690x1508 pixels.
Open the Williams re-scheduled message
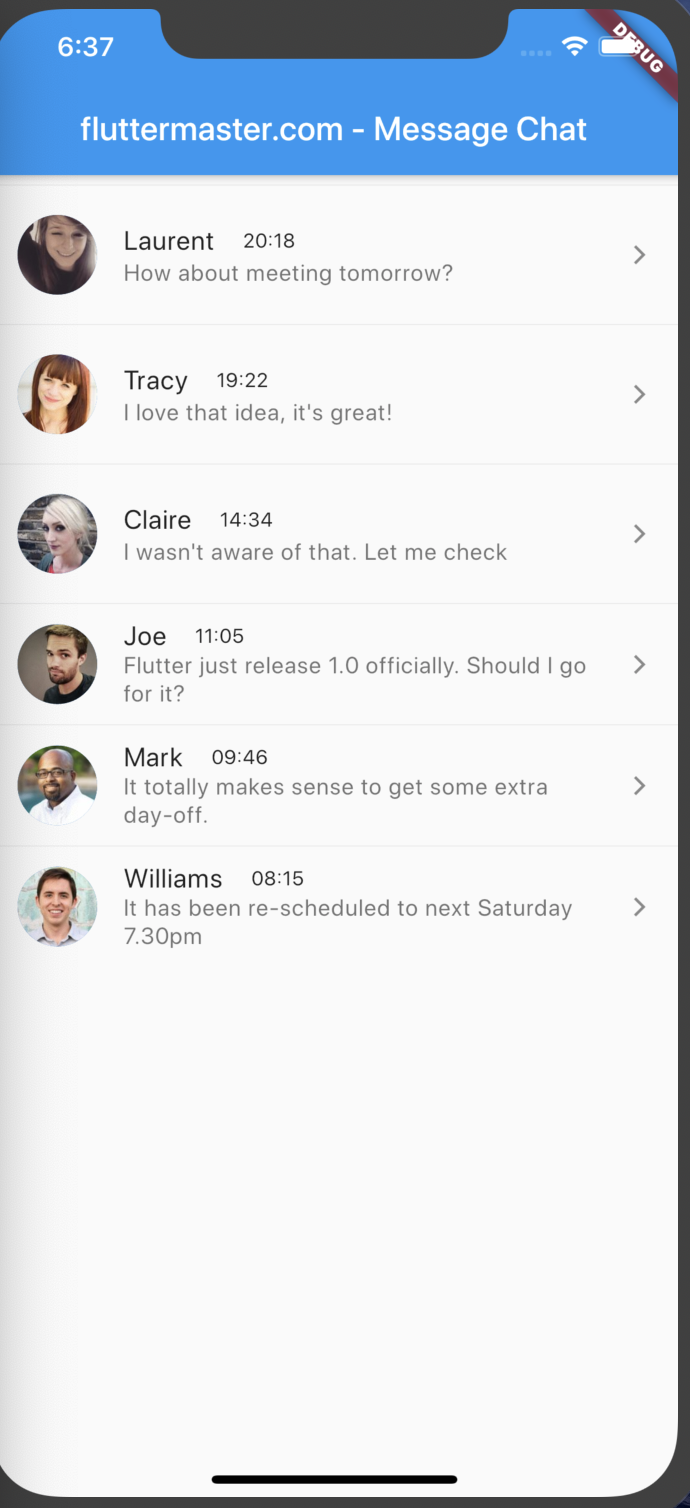point(340,907)
